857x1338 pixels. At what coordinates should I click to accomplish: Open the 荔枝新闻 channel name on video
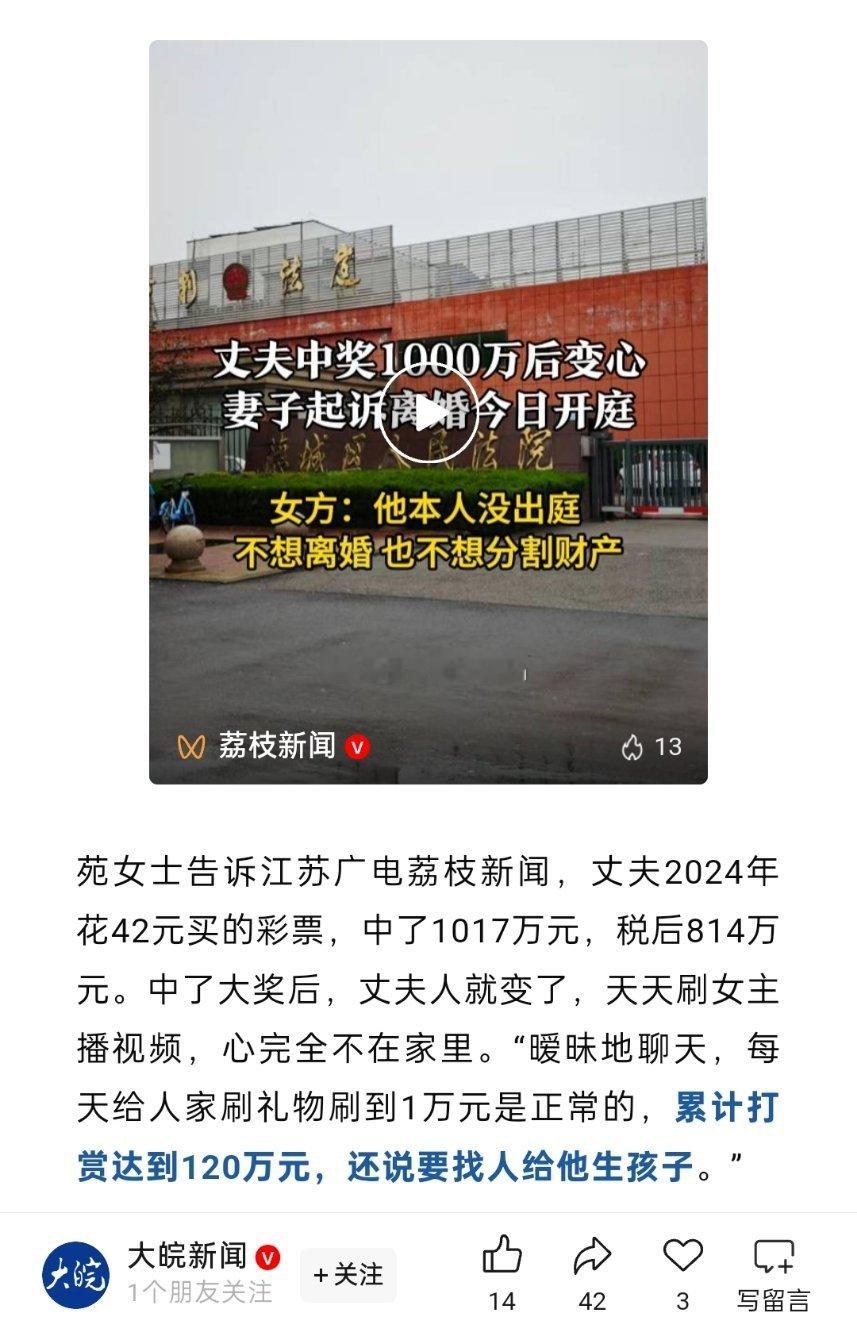277,746
